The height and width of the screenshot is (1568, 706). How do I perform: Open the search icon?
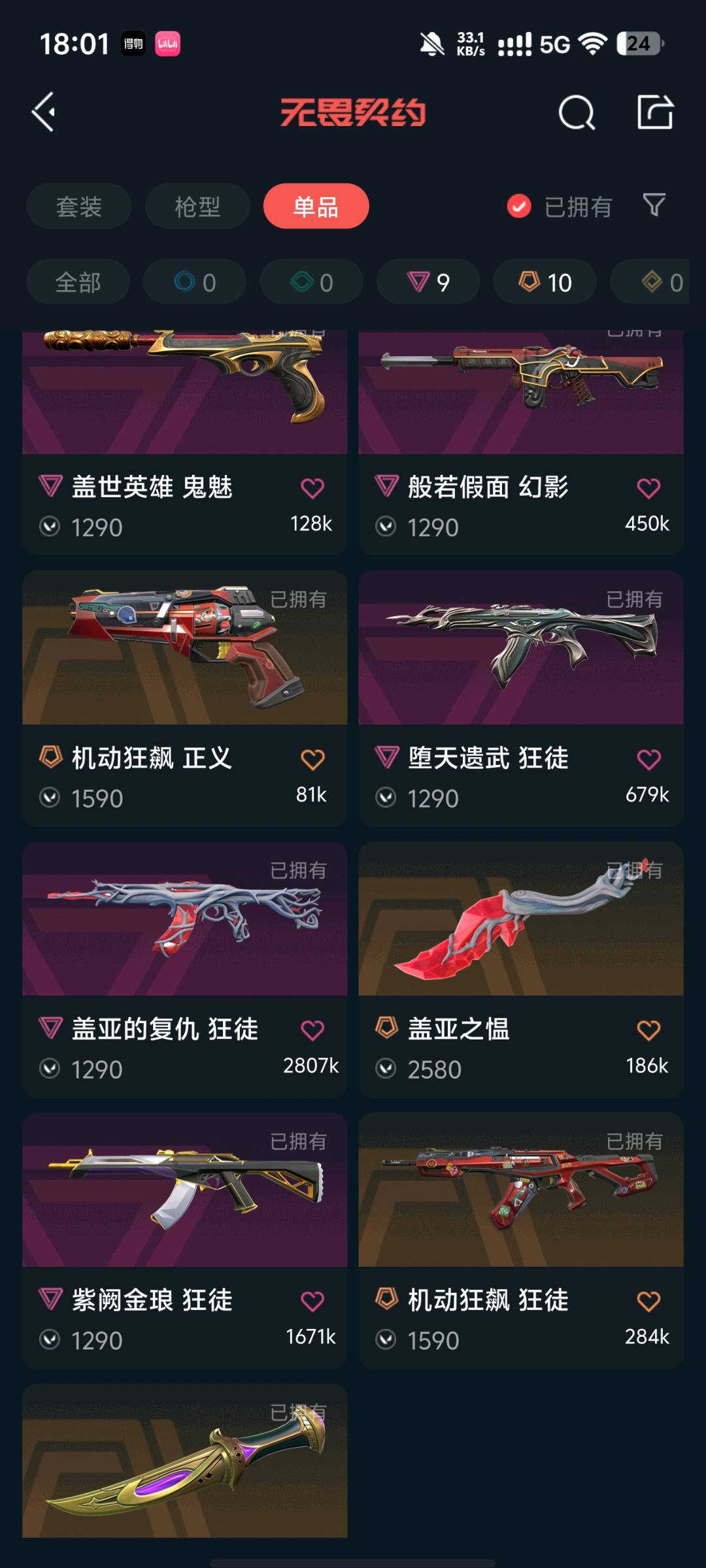point(577,113)
